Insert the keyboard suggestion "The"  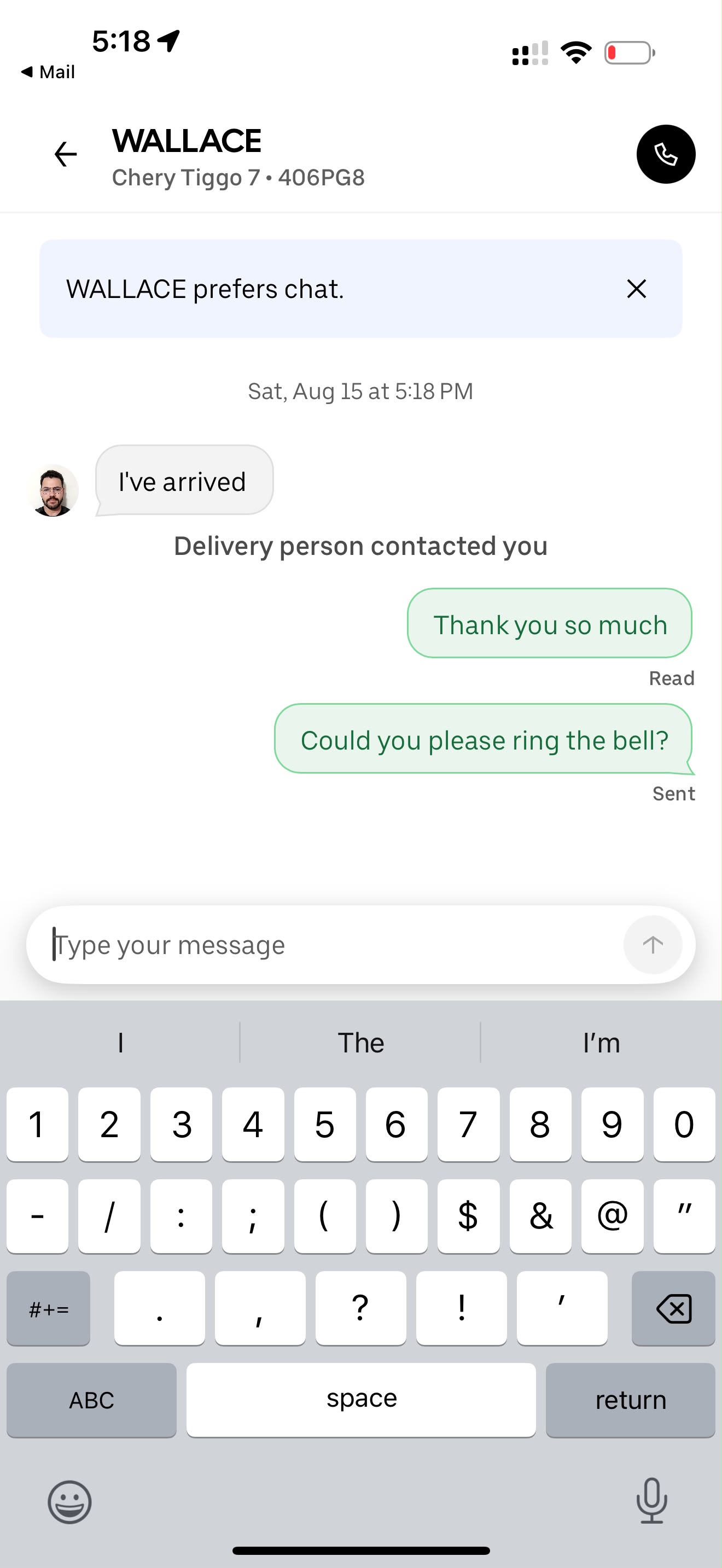point(361,1043)
